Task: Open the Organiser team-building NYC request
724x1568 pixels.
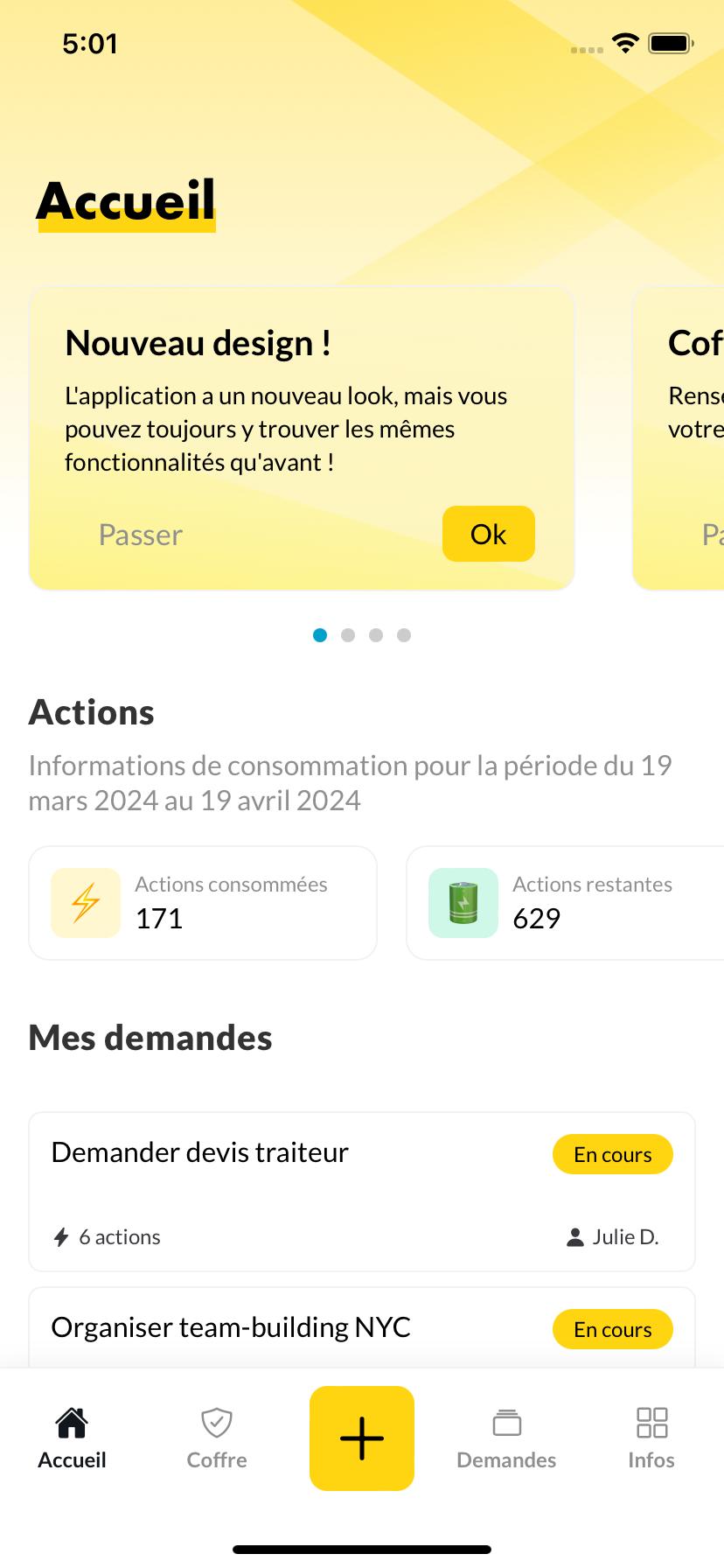Action: [x=362, y=1327]
